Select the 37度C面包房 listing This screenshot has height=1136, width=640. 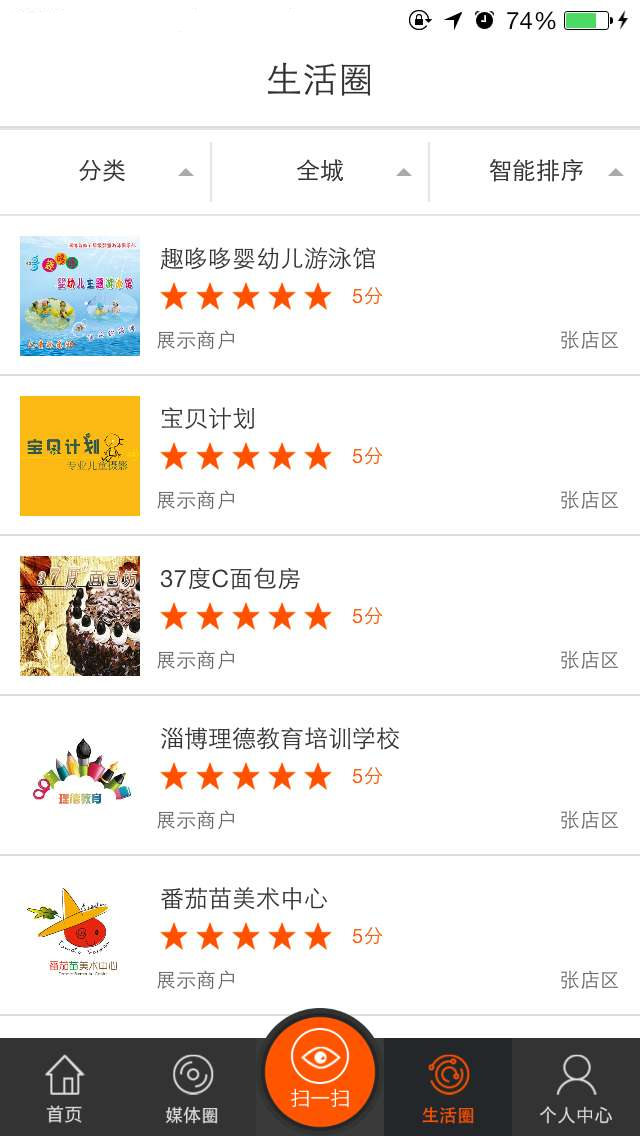click(320, 616)
